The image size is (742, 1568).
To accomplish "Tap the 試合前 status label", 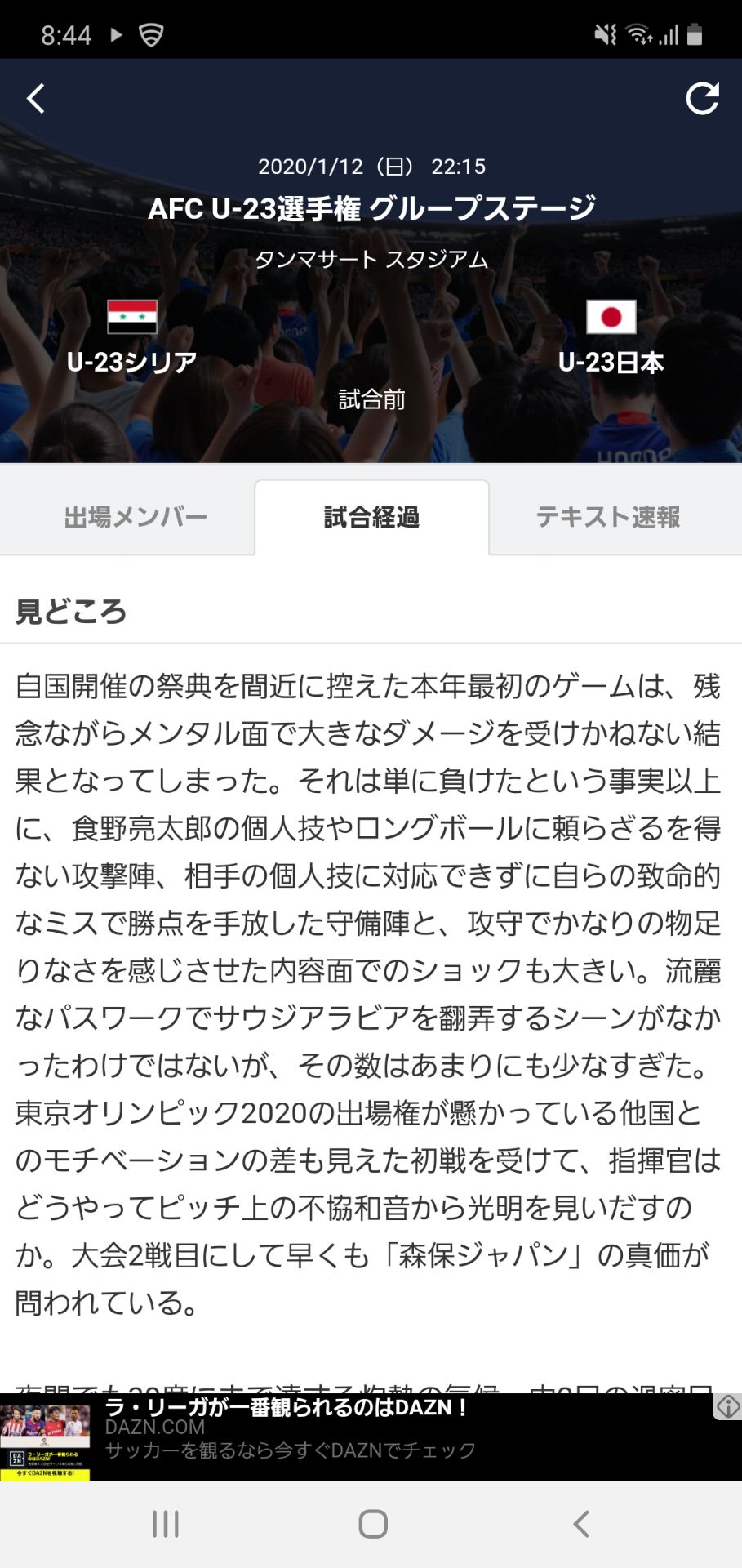I will pos(371,400).
